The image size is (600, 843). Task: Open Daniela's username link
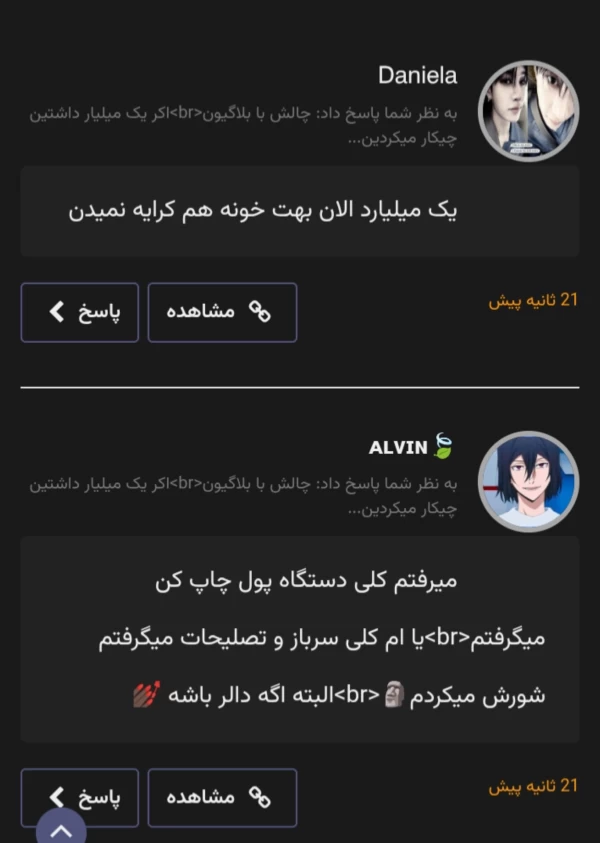coord(417,76)
